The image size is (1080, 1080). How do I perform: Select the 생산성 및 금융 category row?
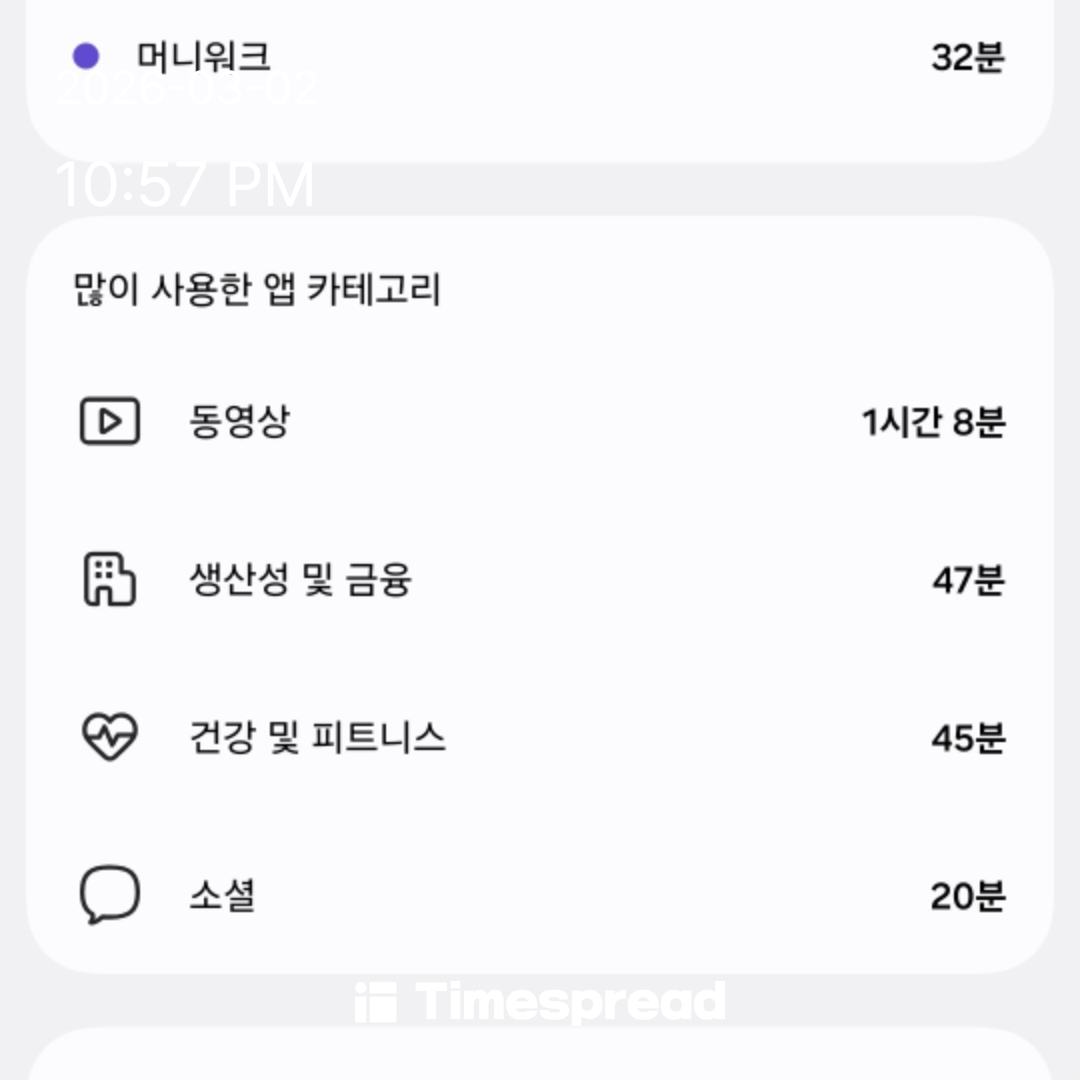[x=540, y=580]
